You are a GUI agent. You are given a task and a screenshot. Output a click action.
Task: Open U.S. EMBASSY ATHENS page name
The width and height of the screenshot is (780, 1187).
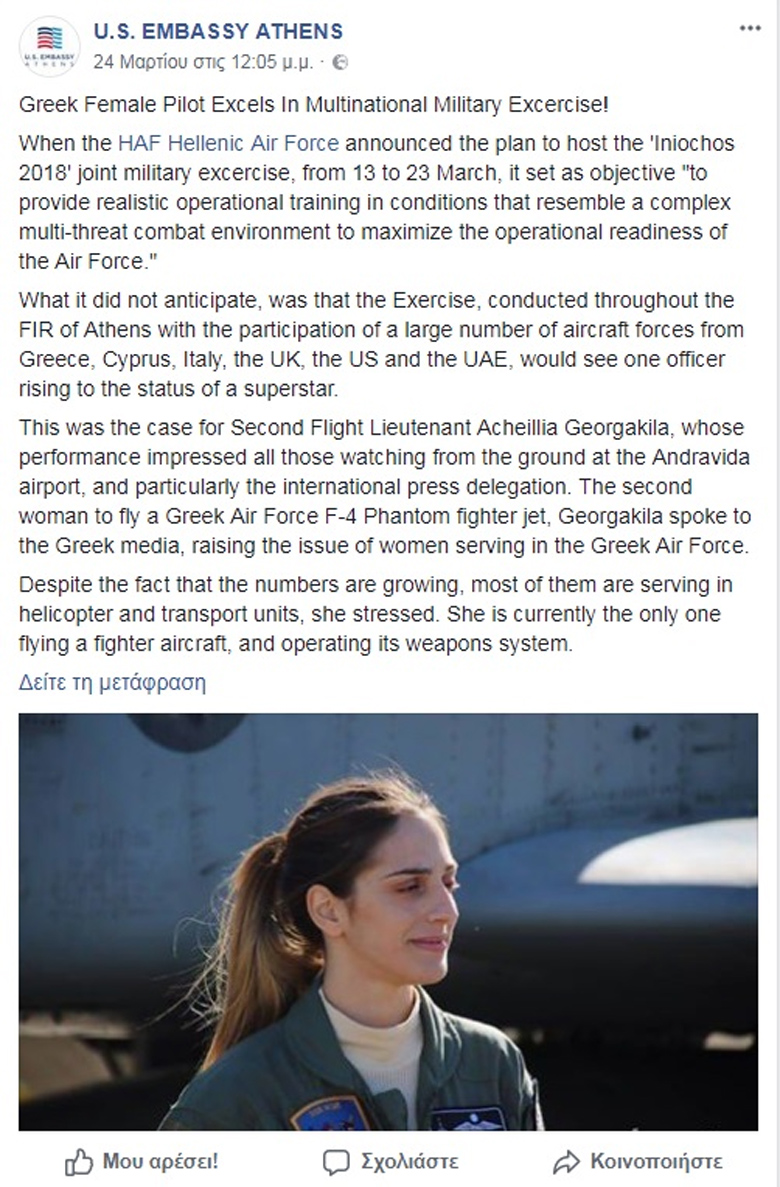point(218,32)
